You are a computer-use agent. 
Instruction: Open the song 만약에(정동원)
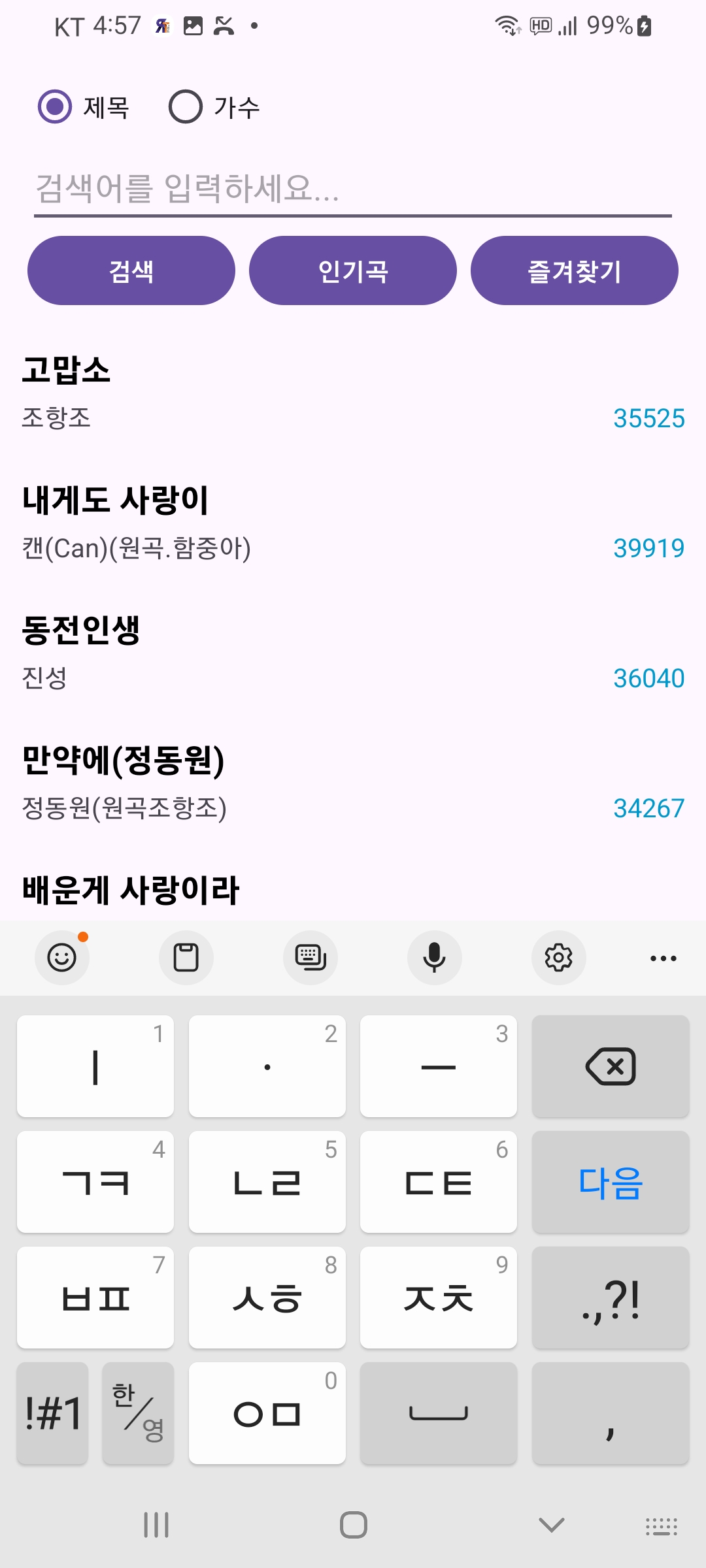click(x=353, y=783)
